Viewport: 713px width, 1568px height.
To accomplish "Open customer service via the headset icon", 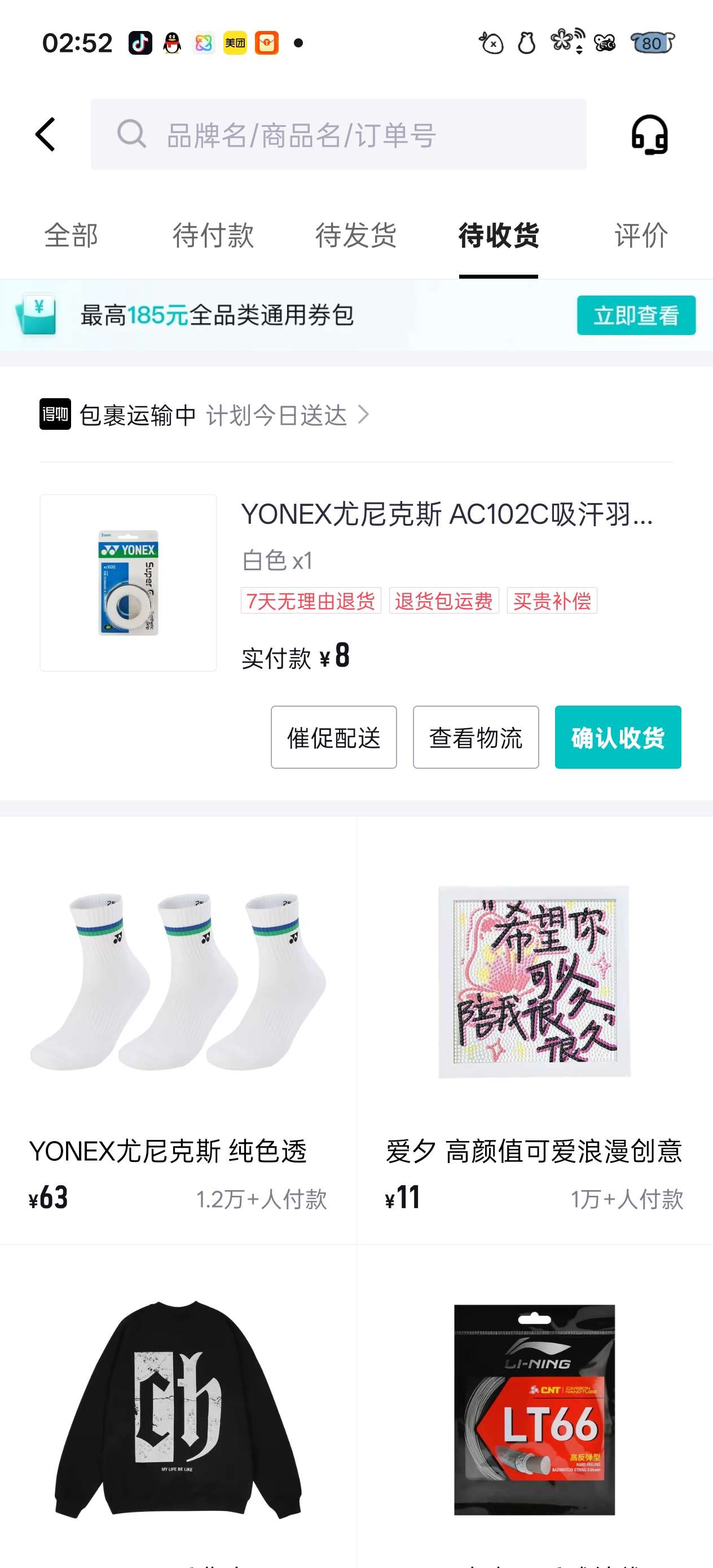I will point(649,135).
